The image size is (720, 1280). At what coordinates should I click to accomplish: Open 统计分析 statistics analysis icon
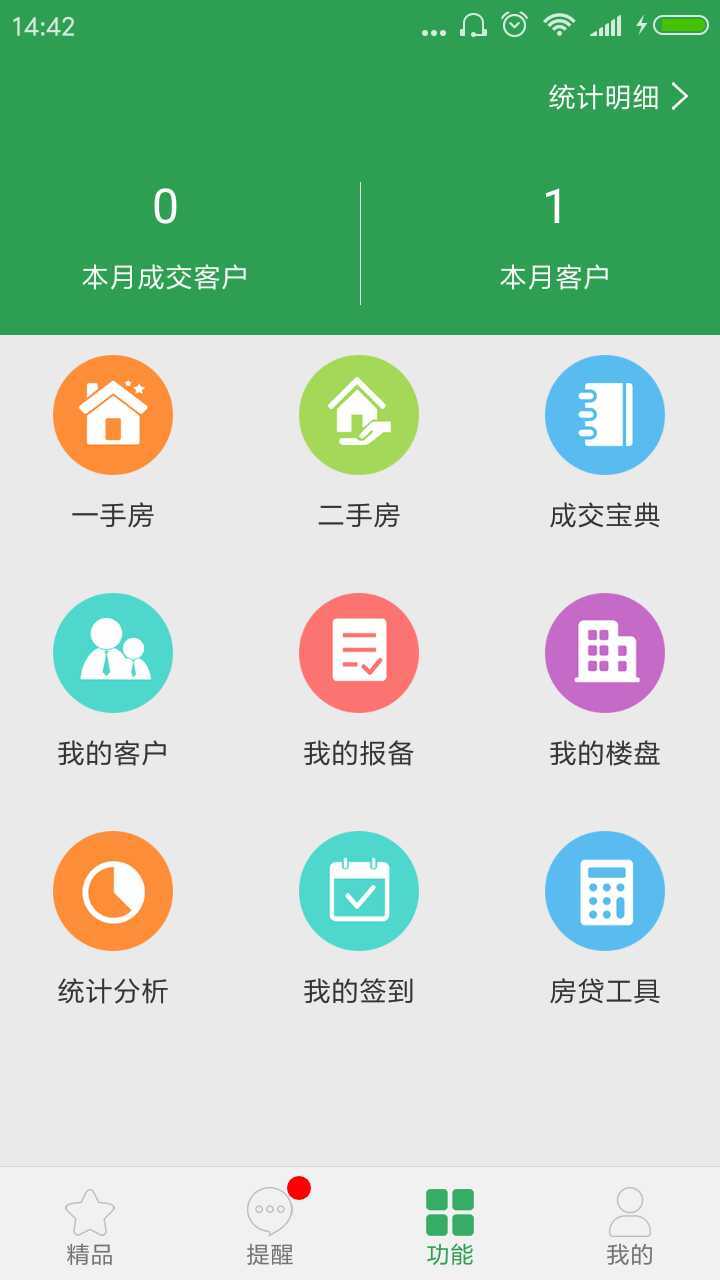(113, 890)
